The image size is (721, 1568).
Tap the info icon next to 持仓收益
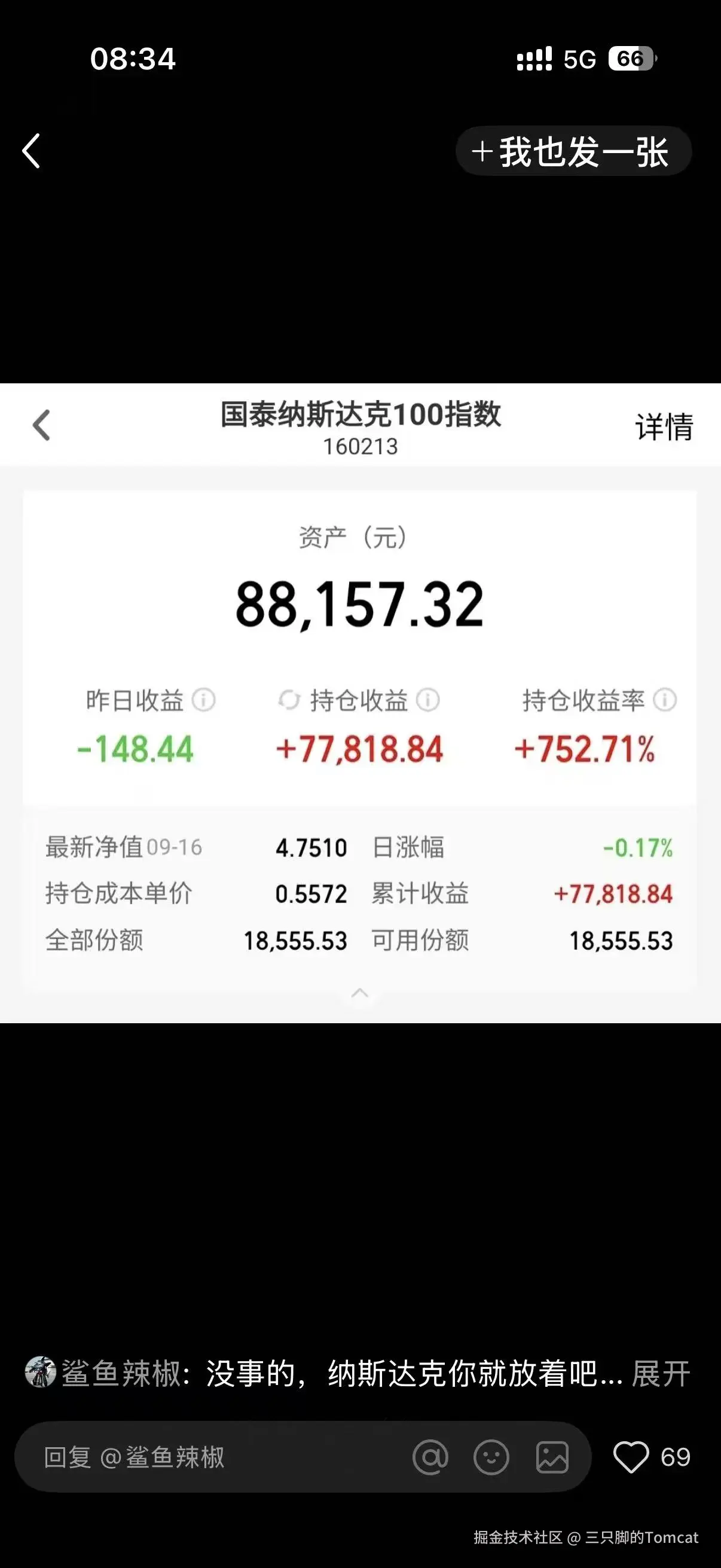427,700
